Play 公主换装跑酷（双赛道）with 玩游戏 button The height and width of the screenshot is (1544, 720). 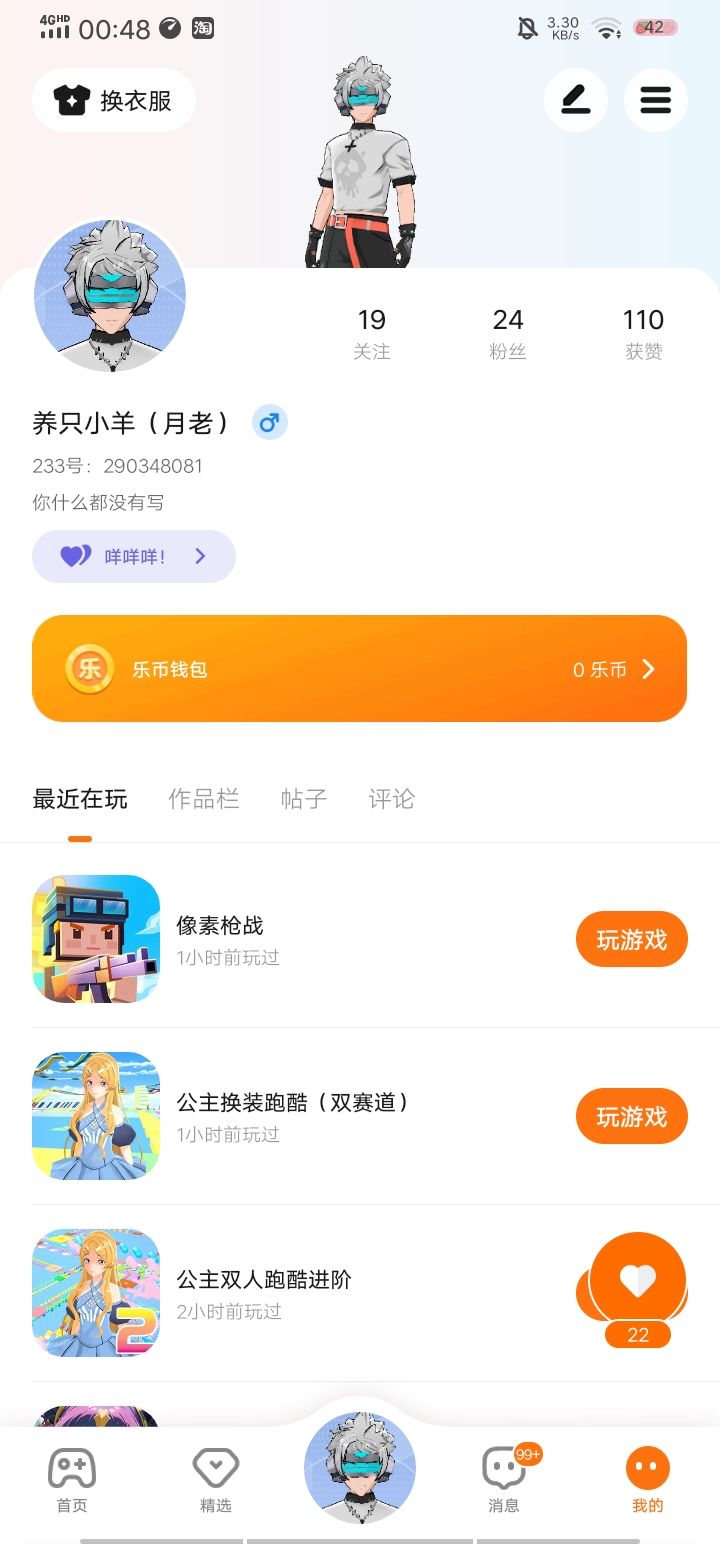pos(631,1116)
